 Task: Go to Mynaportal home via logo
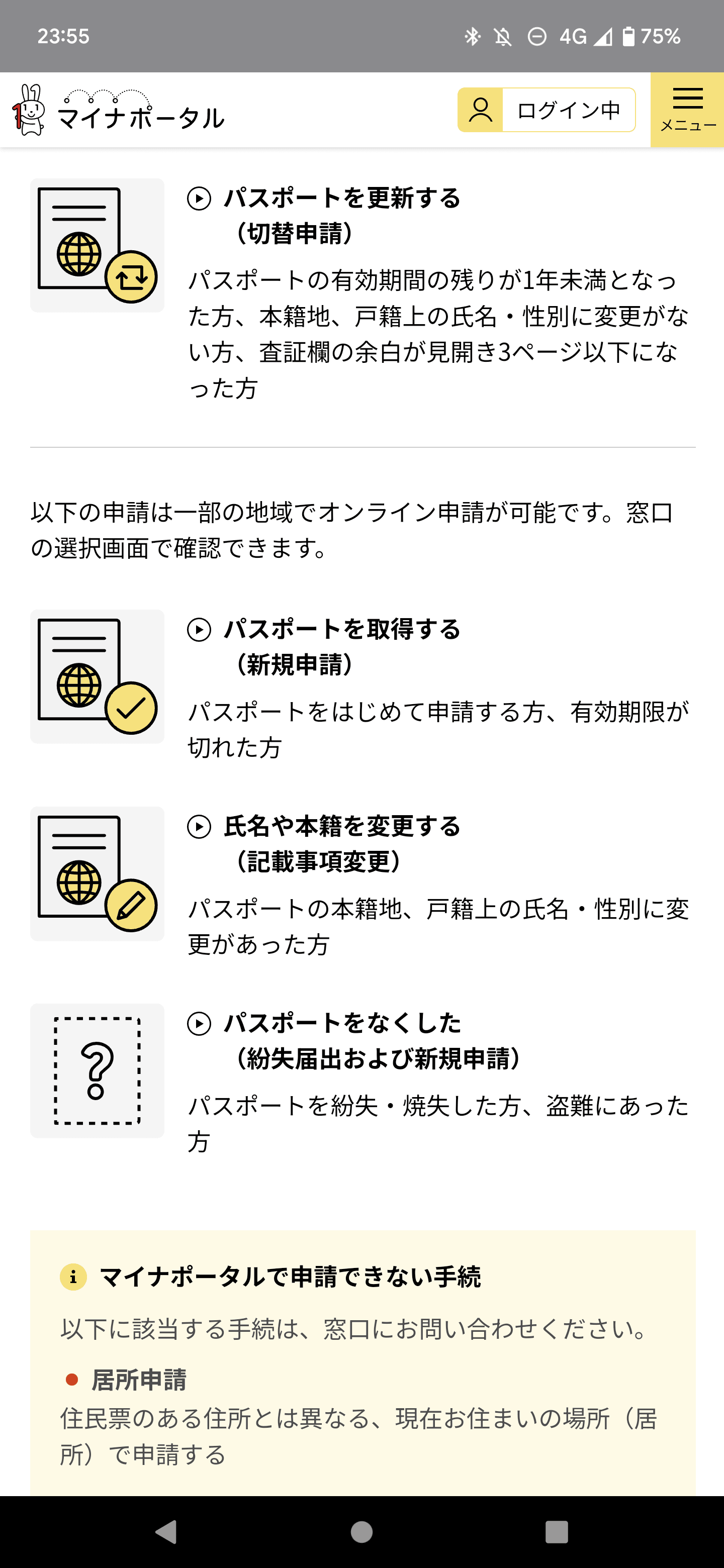[x=119, y=111]
